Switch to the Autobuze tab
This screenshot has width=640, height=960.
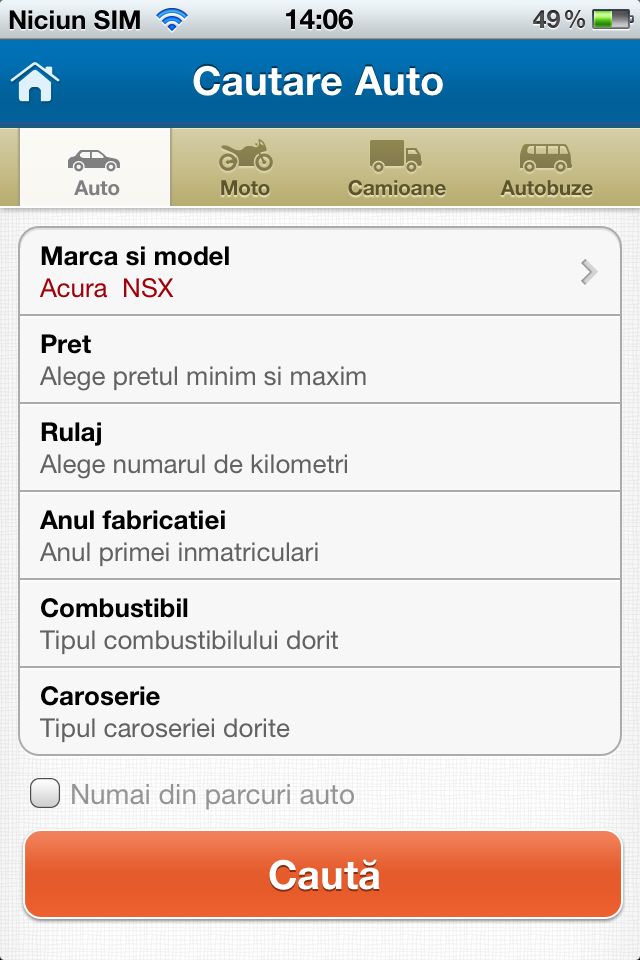[546, 168]
